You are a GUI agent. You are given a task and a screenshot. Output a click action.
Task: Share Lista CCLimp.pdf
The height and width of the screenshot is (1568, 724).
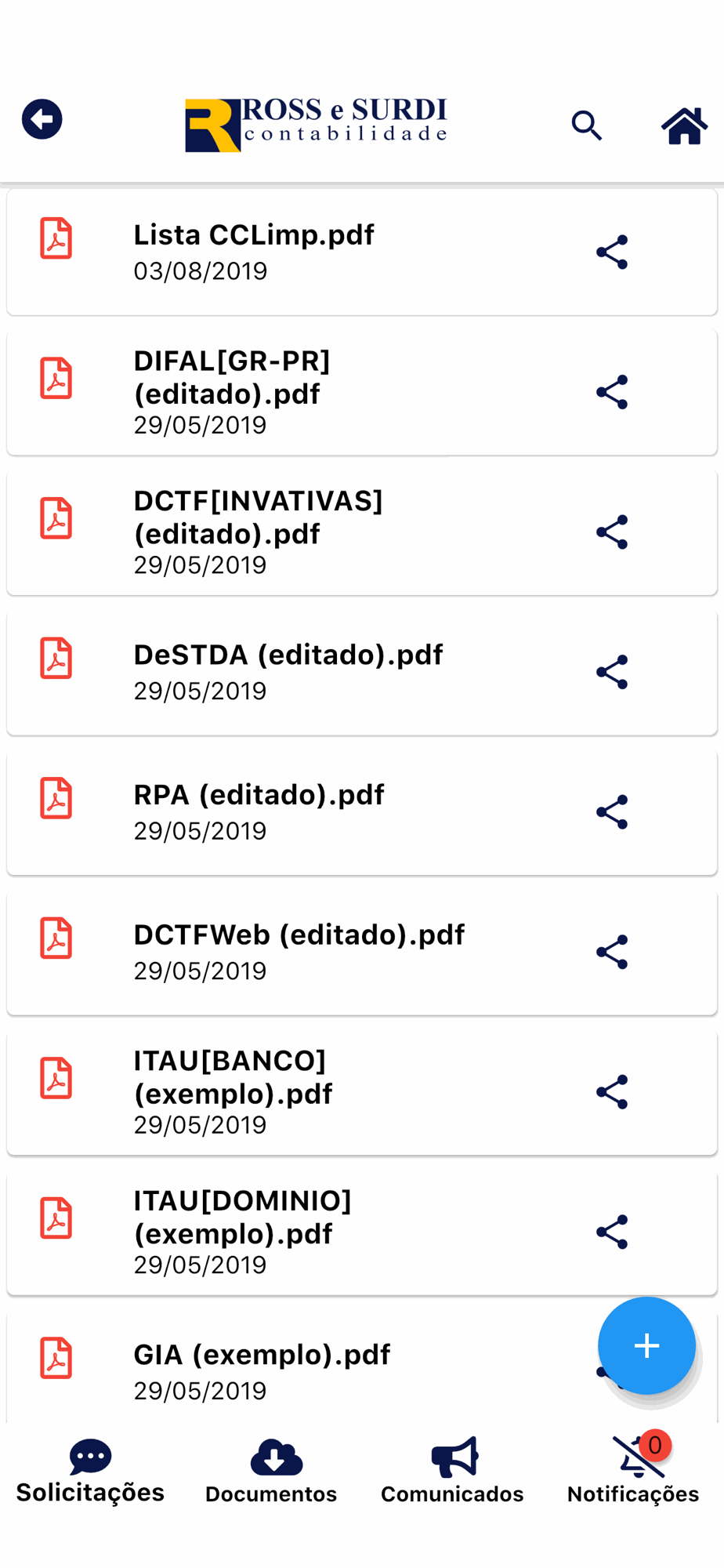[612, 252]
